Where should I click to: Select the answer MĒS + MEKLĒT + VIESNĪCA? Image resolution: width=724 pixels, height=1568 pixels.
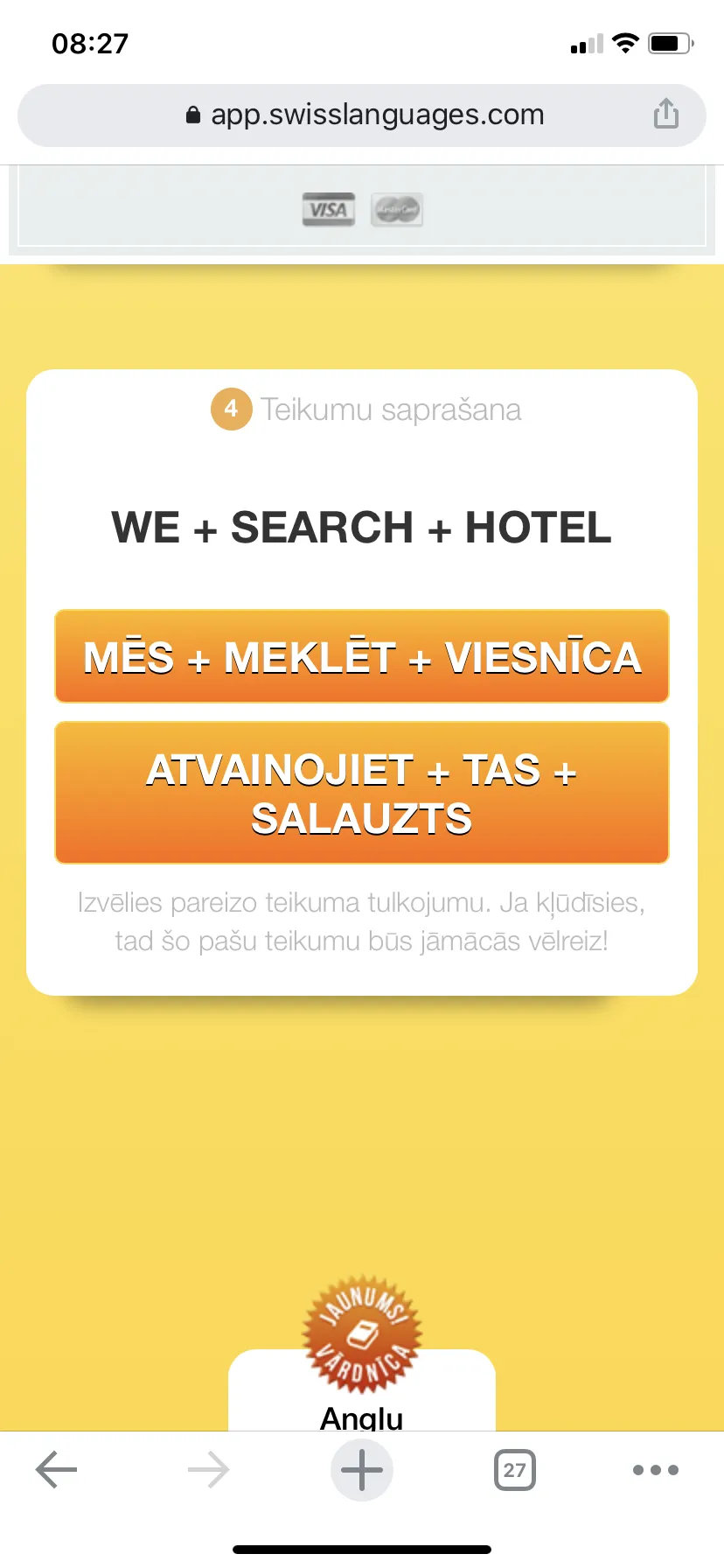point(362,656)
